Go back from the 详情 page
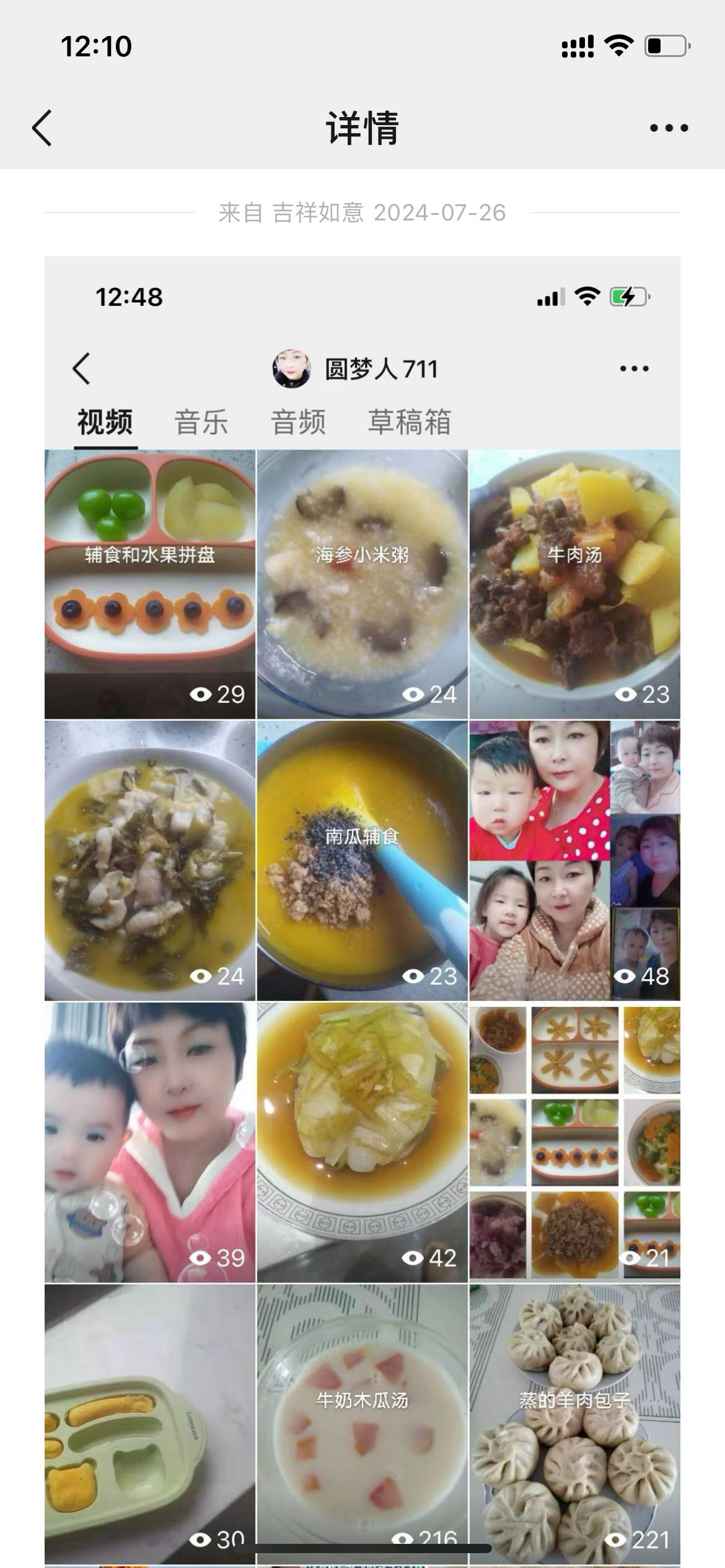This screenshot has width=725, height=1568. tap(42, 128)
